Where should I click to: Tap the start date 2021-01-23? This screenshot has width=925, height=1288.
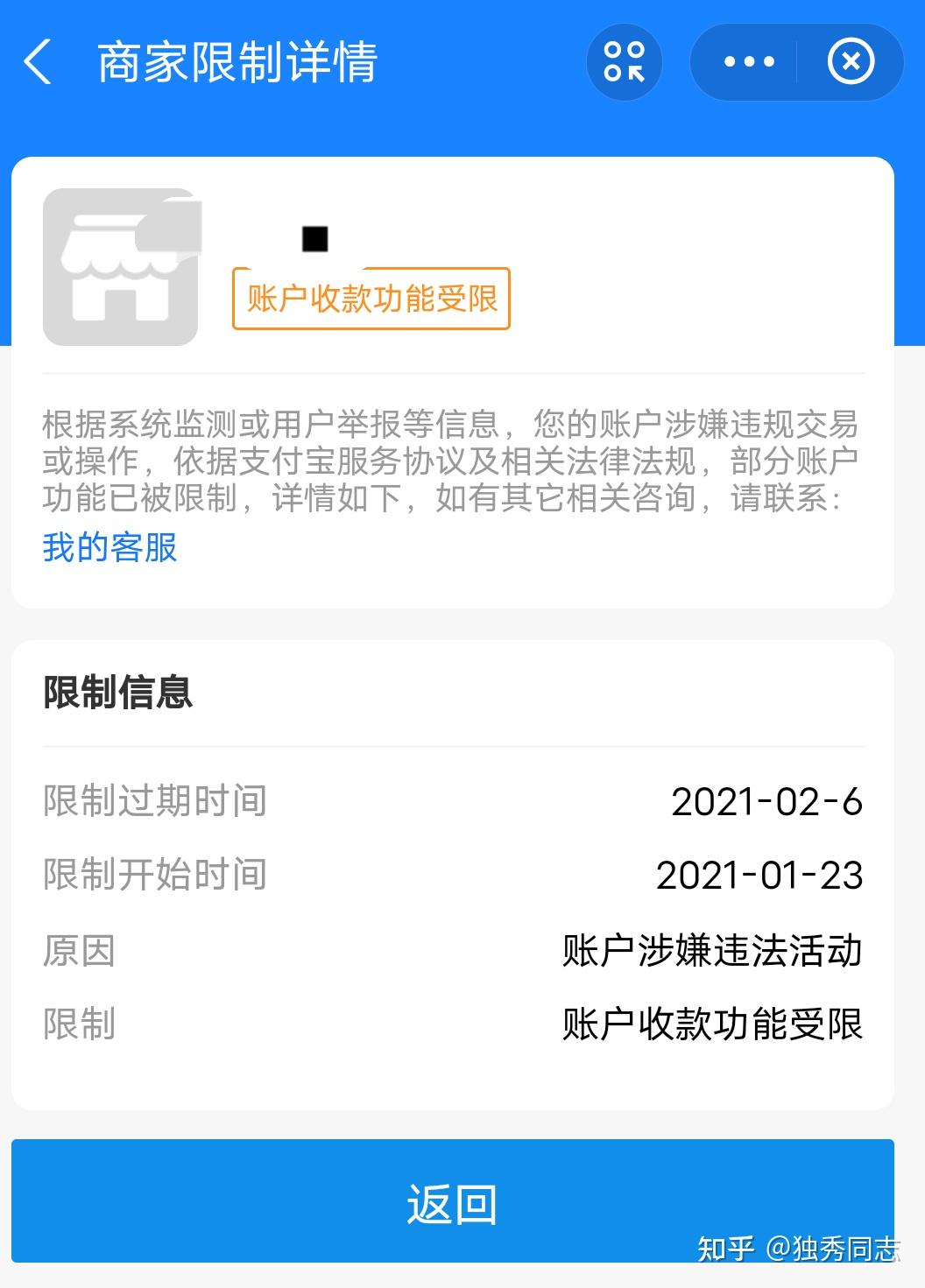tap(761, 875)
